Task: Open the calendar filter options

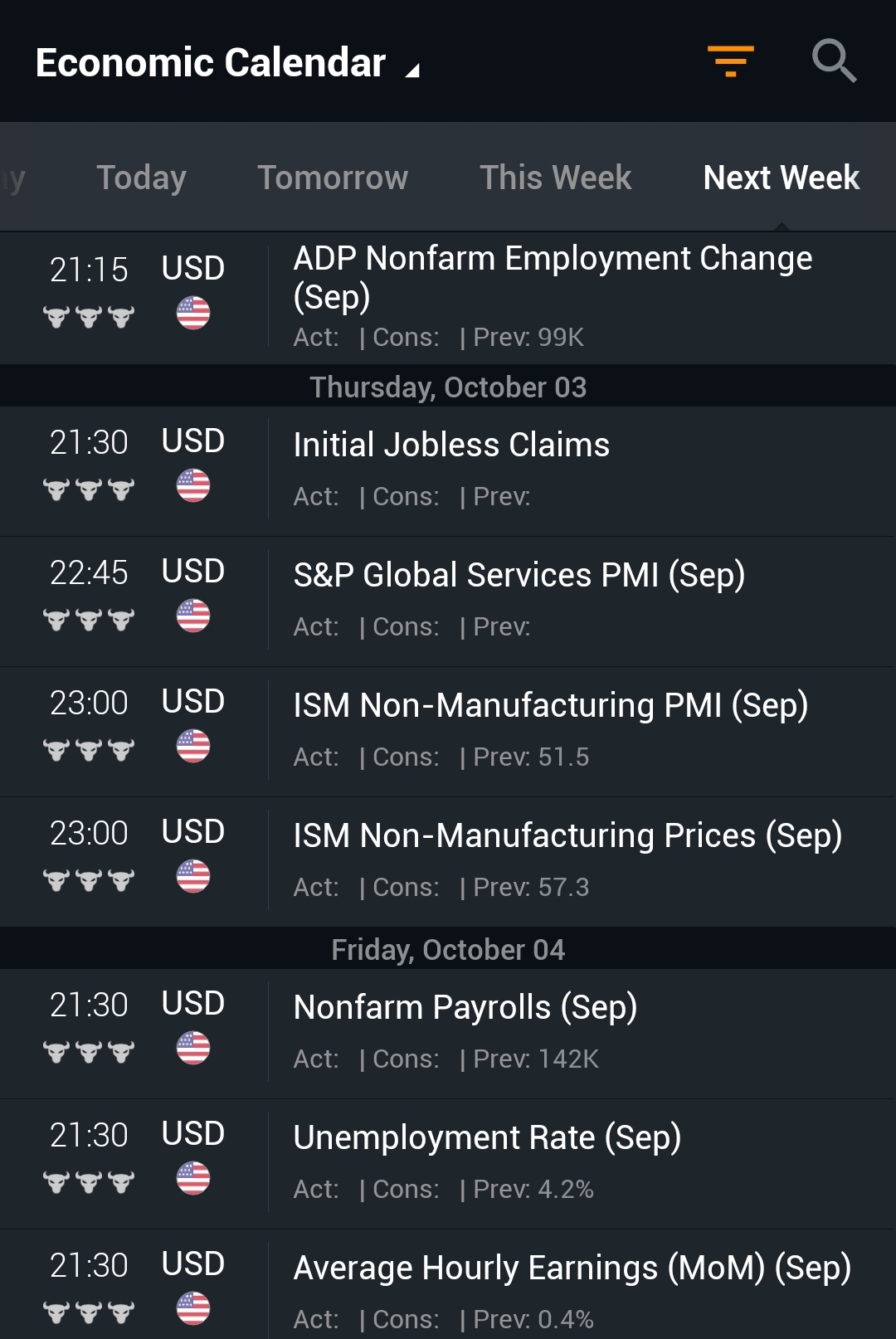Action: pyautogui.click(x=730, y=61)
